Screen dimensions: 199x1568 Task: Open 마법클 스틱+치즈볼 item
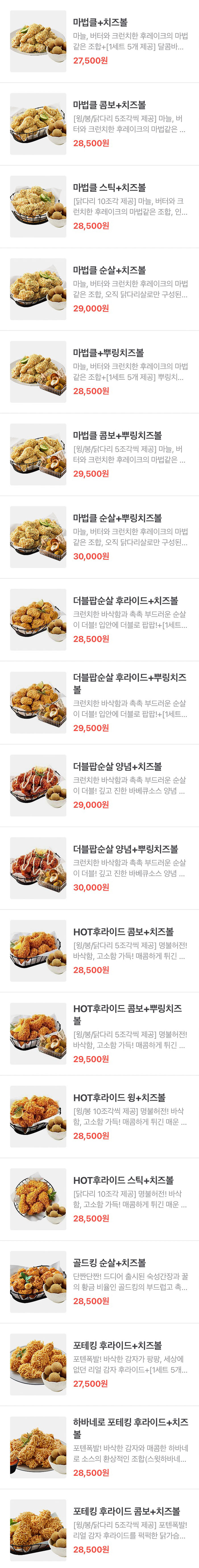pyautogui.click(x=100, y=207)
